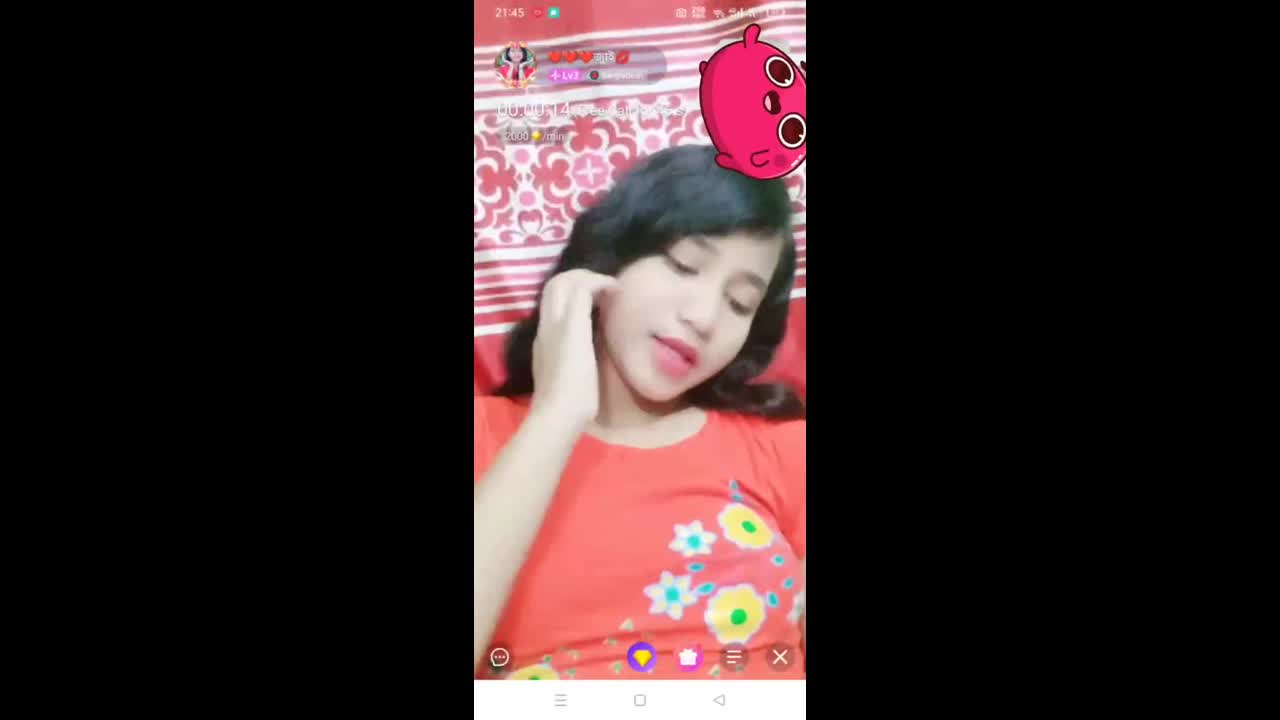Send a gift with the pink gift icon

coord(688,657)
